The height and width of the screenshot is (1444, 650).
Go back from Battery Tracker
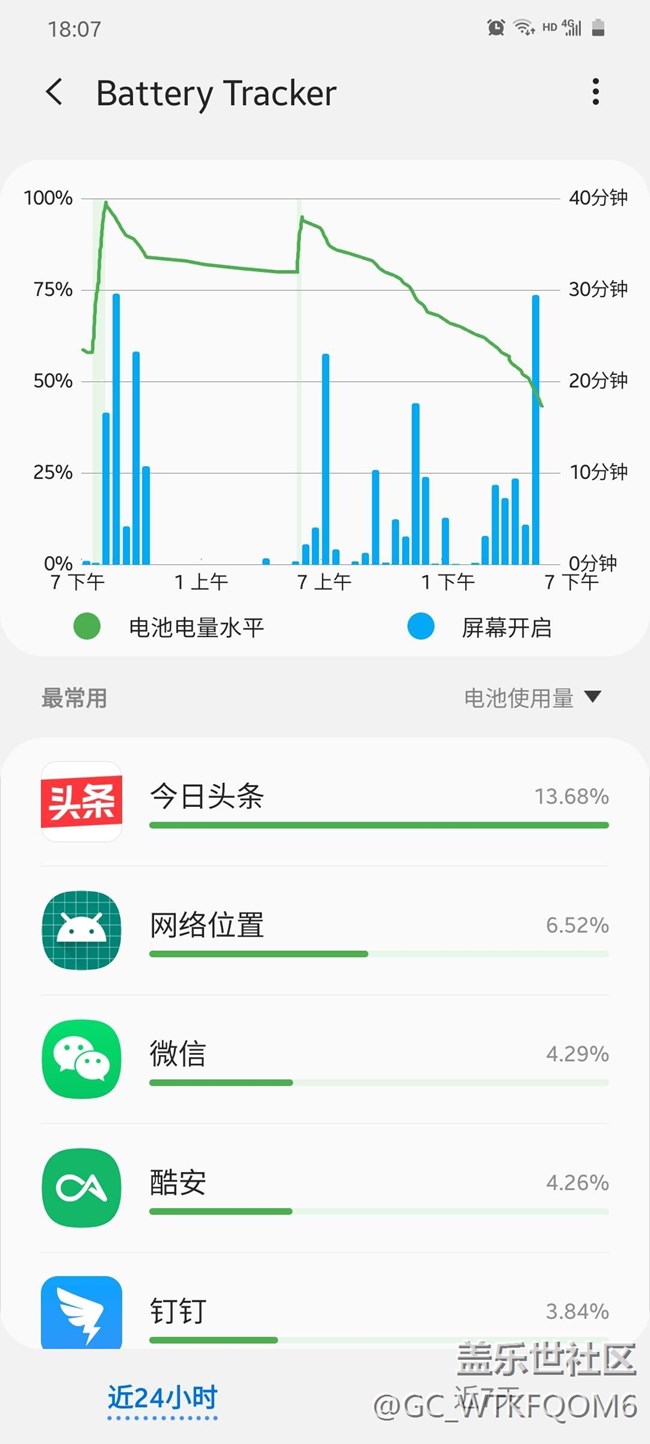pyautogui.click(x=55, y=93)
